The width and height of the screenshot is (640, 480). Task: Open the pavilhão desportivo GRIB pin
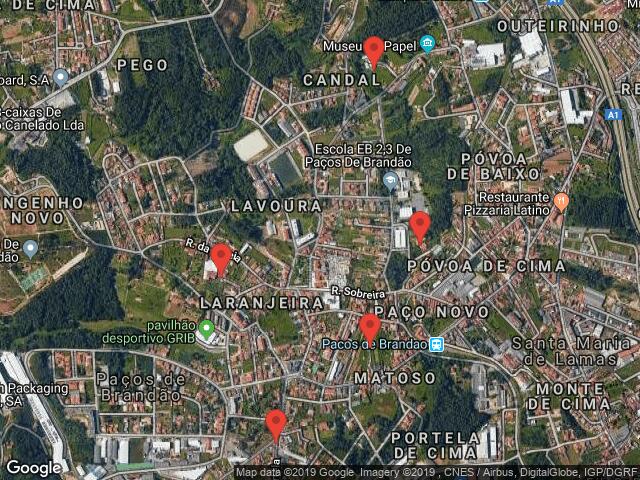pos(207,328)
